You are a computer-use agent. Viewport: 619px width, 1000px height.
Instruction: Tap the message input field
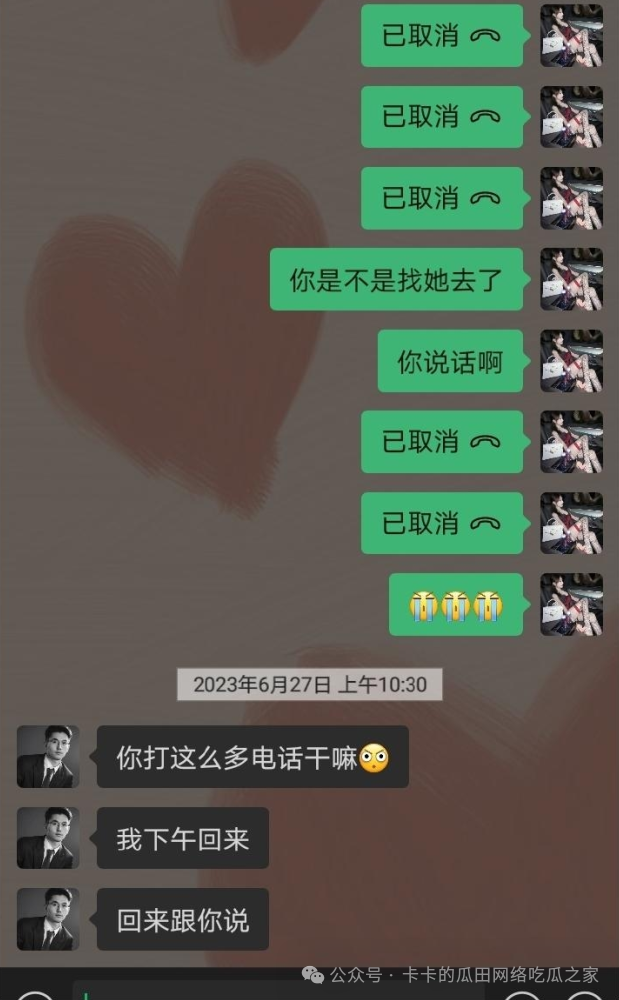click(280, 992)
